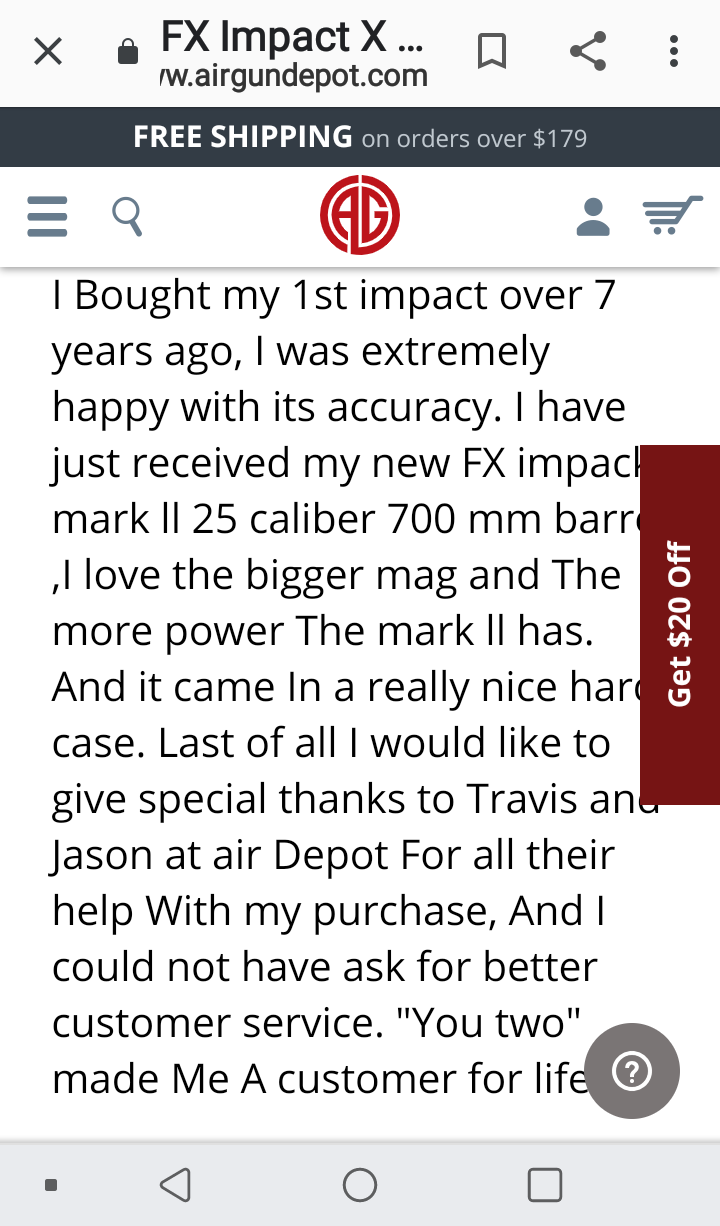Tap the FREE SHIPPING banner

pyautogui.click(x=360, y=137)
